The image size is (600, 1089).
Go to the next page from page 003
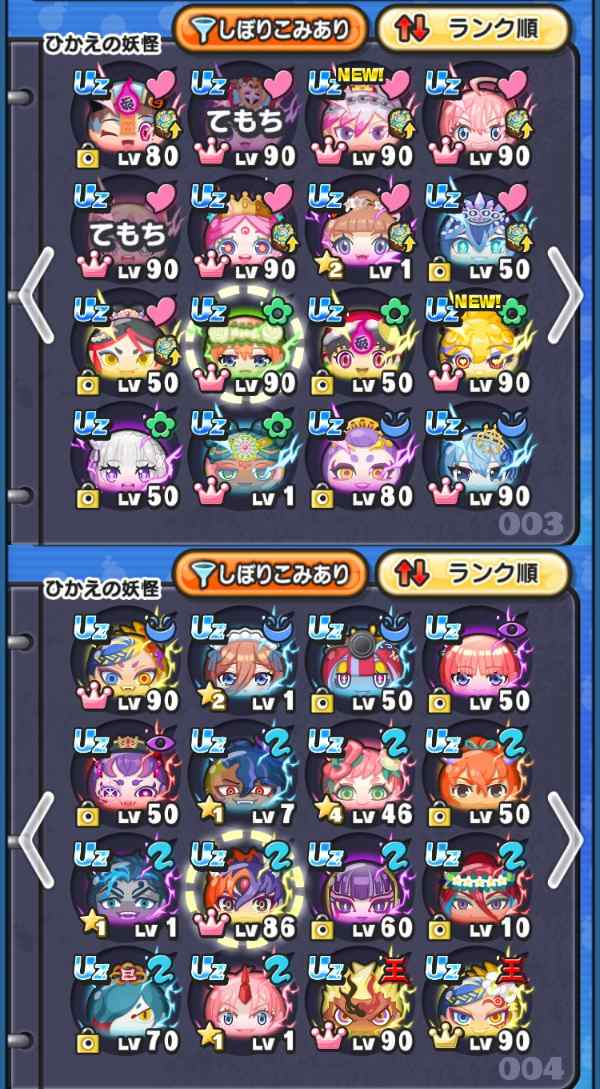pyautogui.click(x=566, y=297)
